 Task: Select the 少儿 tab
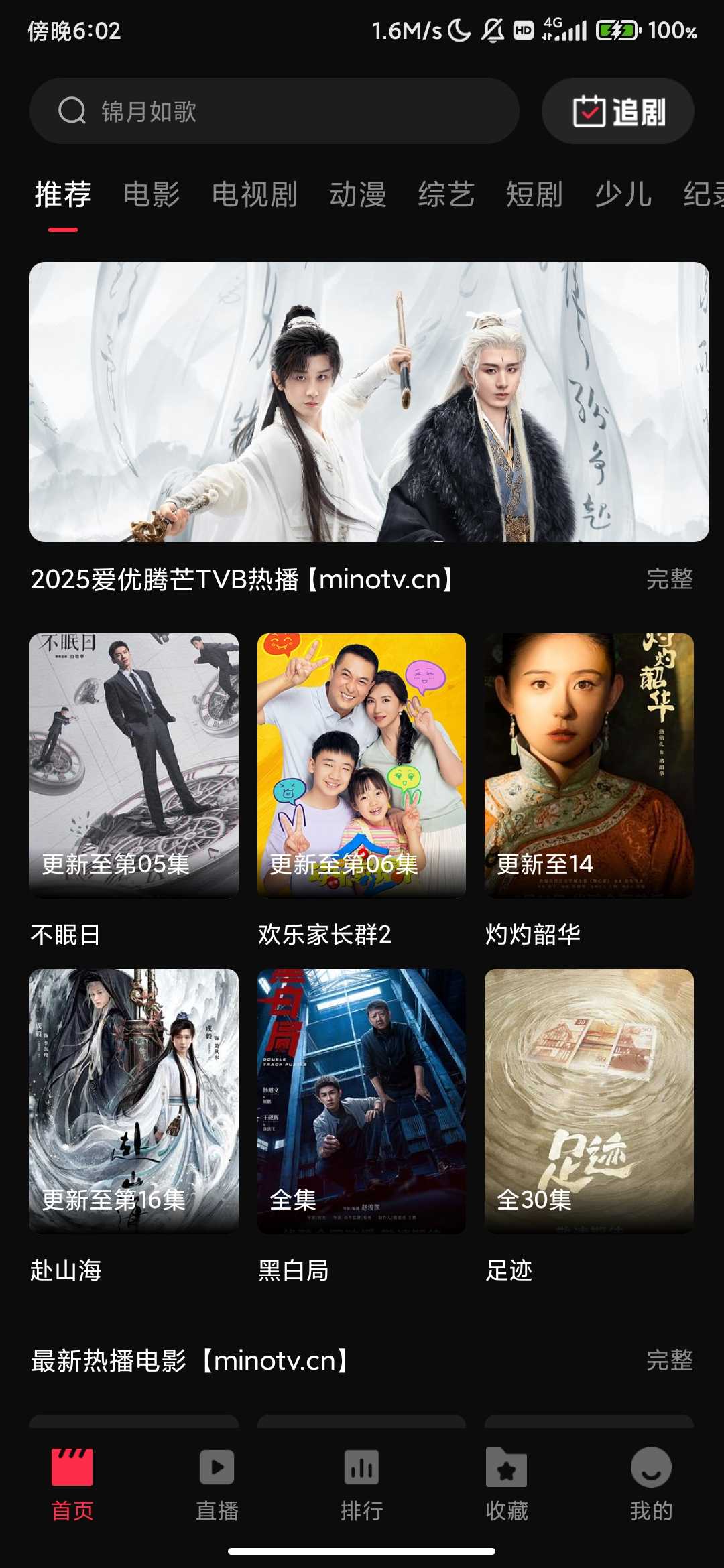pos(623,195)
